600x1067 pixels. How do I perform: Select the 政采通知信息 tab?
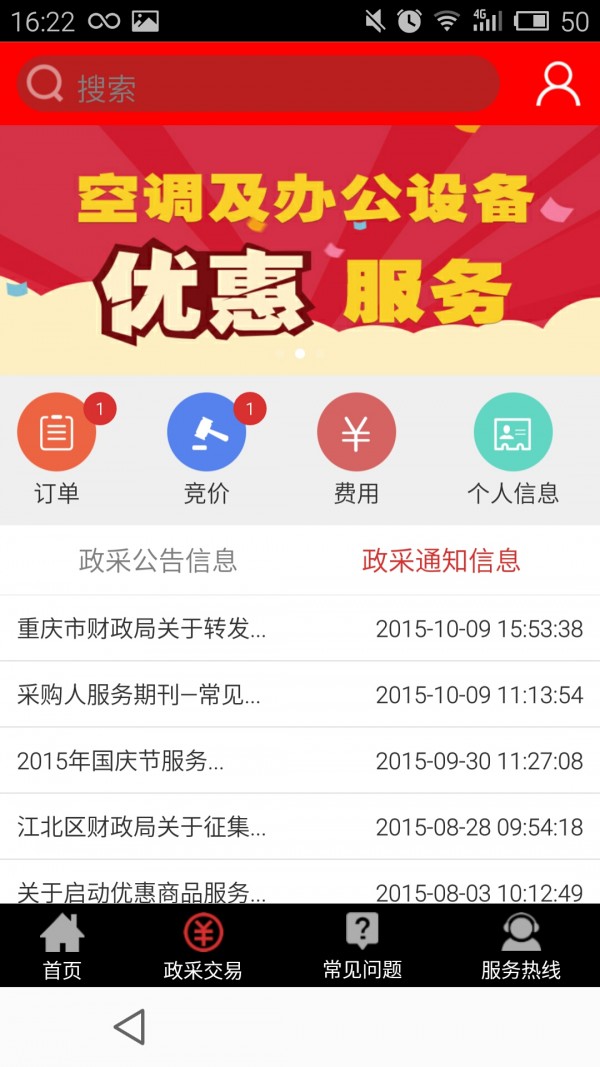pyautogui.click(x=441, y=560)
